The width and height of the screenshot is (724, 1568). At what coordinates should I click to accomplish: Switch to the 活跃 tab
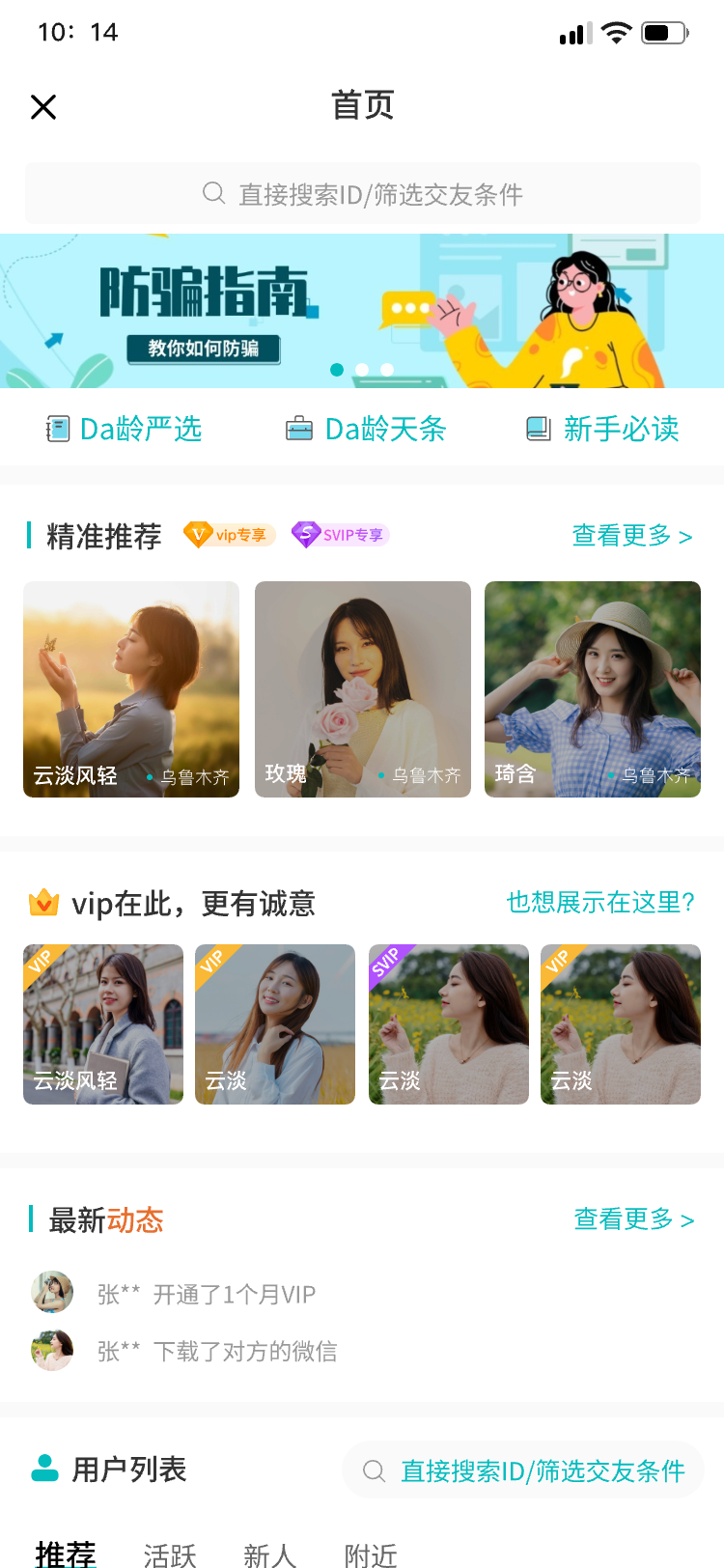170,1554
